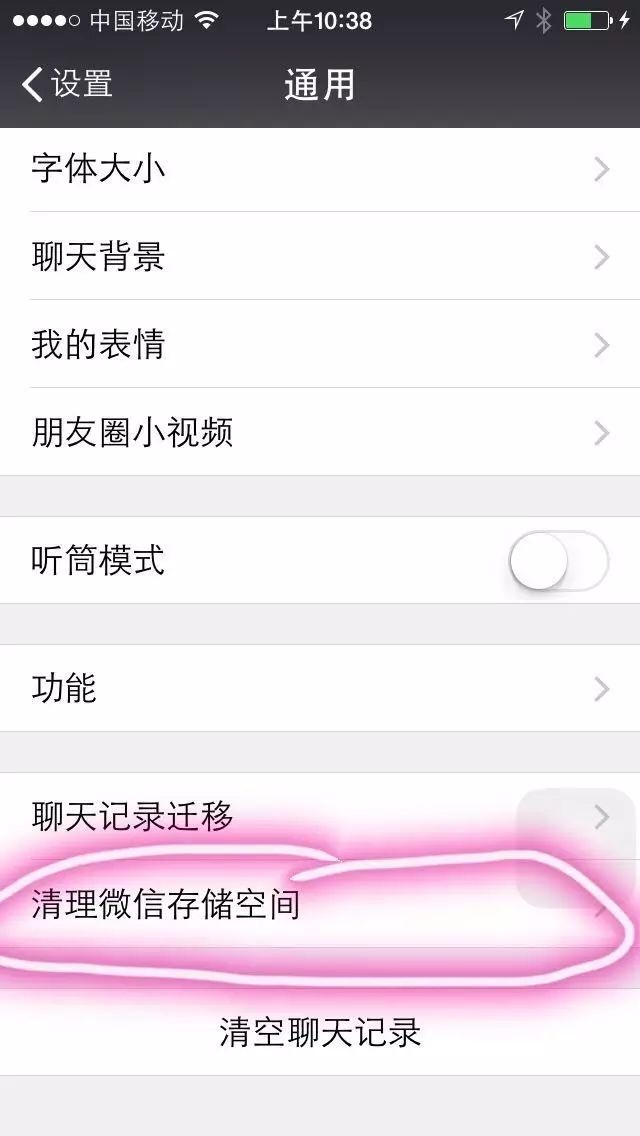Image resolution: width=640 pixels, height=1136 pixels.
Task: Open 字体大小 settings
Action: pos(320,169)
